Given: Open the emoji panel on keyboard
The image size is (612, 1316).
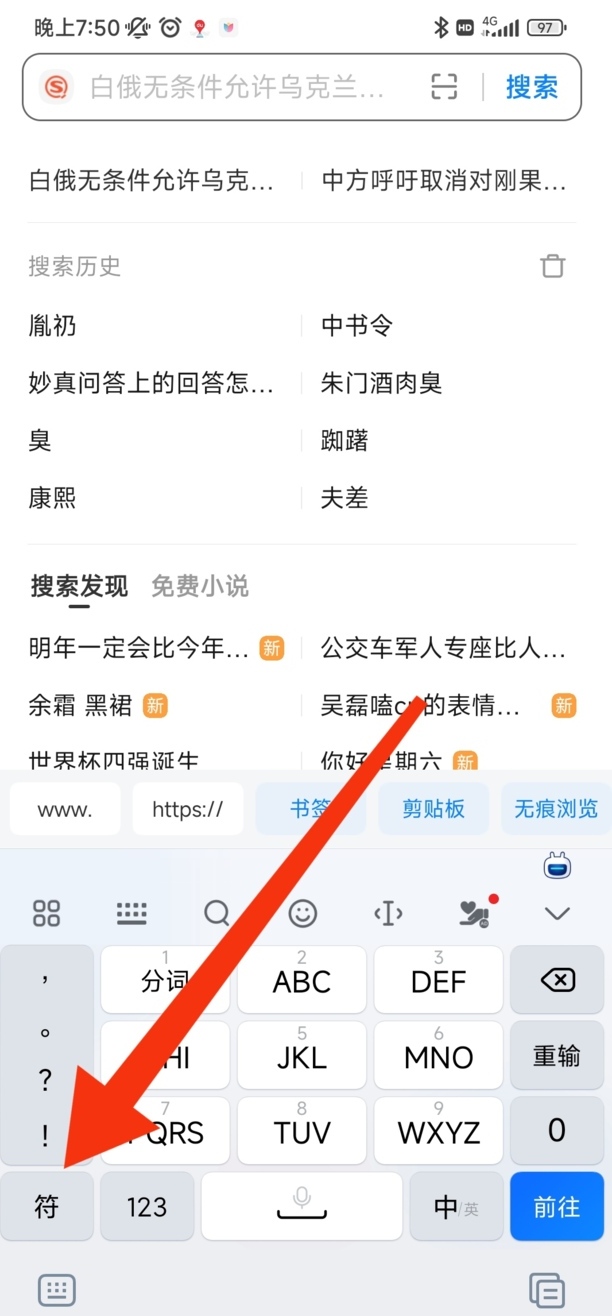Looking at the screenshot, I should tap(302, 912).
